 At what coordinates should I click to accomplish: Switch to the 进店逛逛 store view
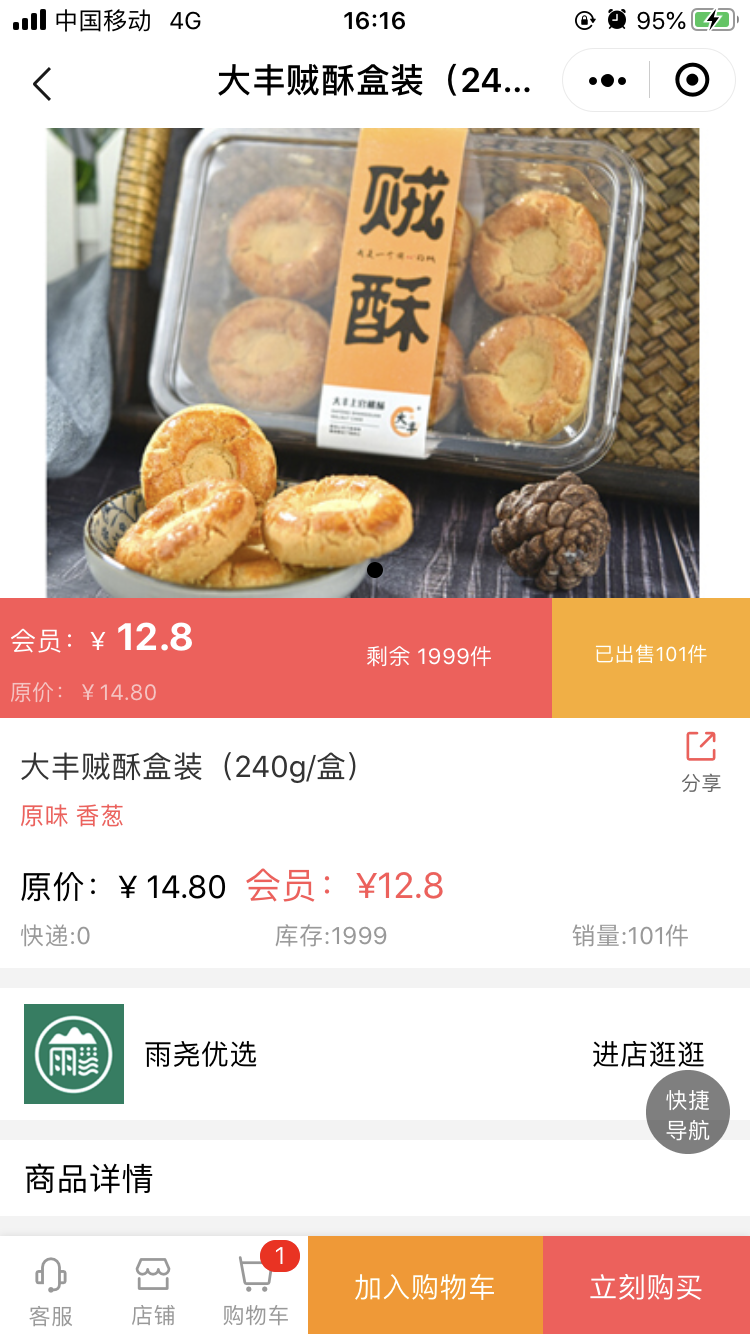(650, 1054)
